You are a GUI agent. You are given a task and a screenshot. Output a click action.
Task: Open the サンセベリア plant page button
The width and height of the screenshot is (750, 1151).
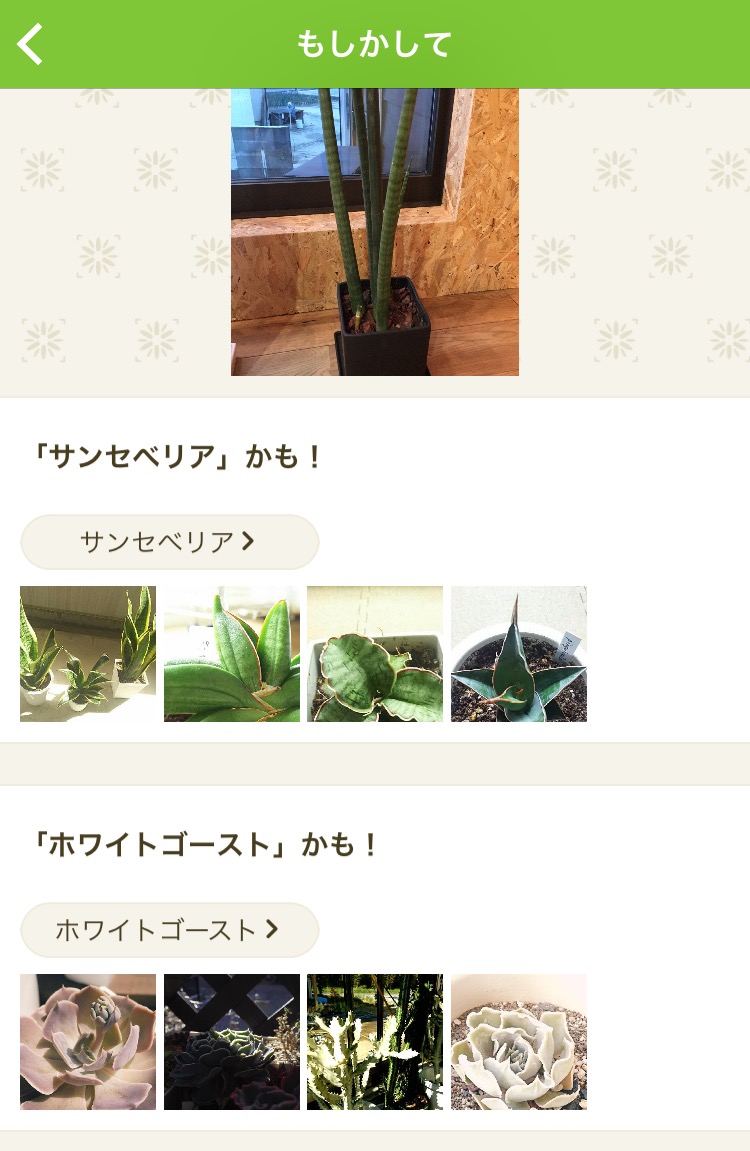click(169, 542)
